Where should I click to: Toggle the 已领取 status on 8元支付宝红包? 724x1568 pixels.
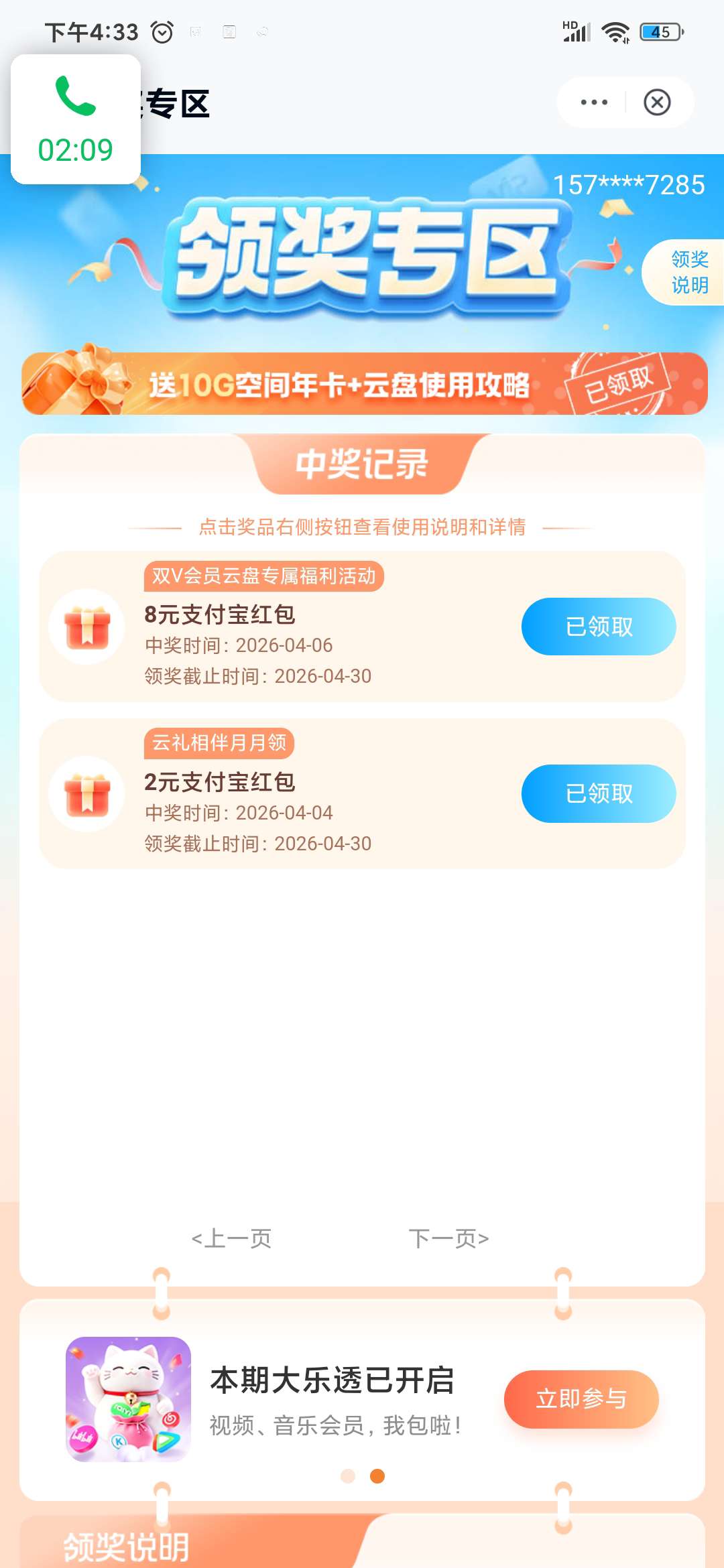pos(598,627)
